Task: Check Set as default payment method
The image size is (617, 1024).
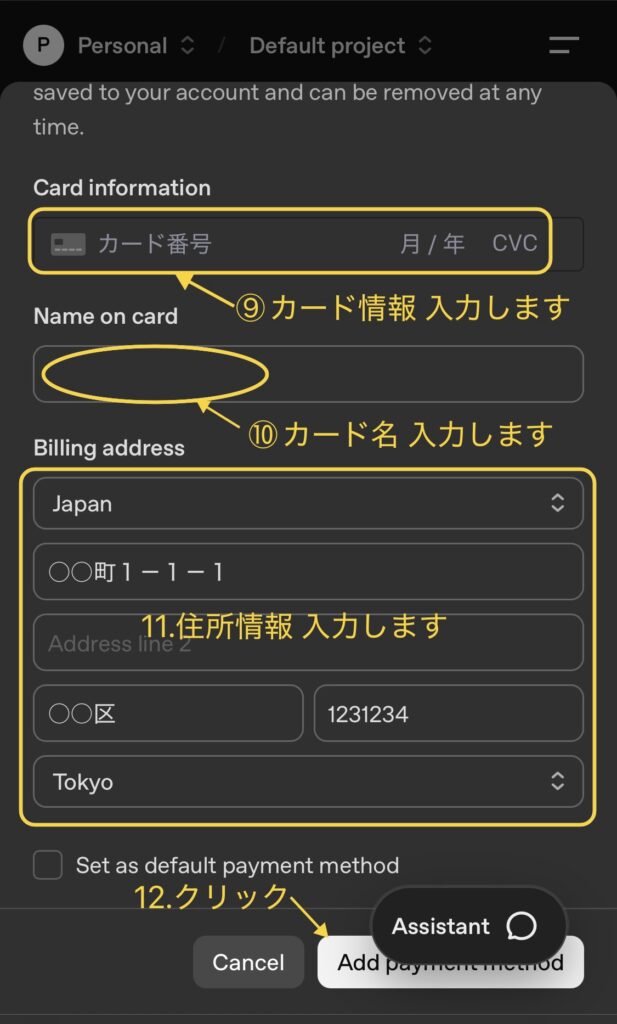Action: tap(48, 865)
